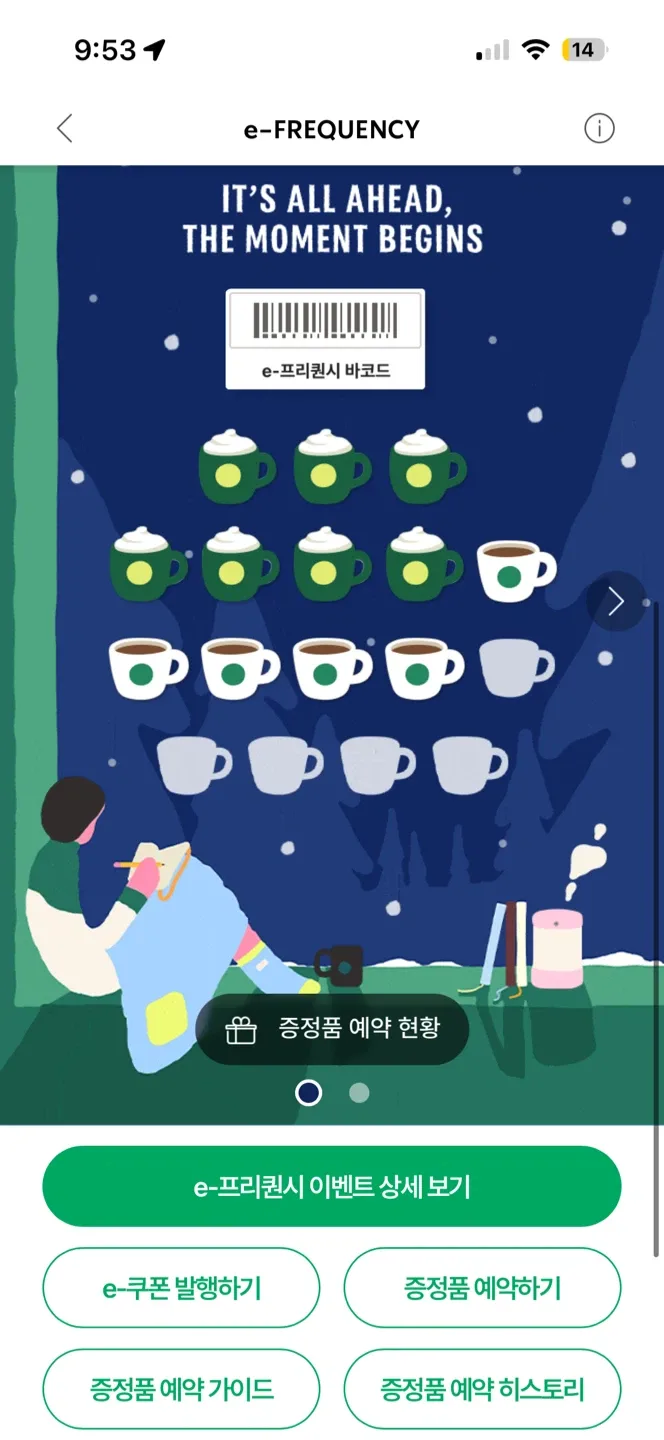This screenshot has height=1440, width=664.
Task: Select the second page indicator dot
Action: (x=359, y=1093)
